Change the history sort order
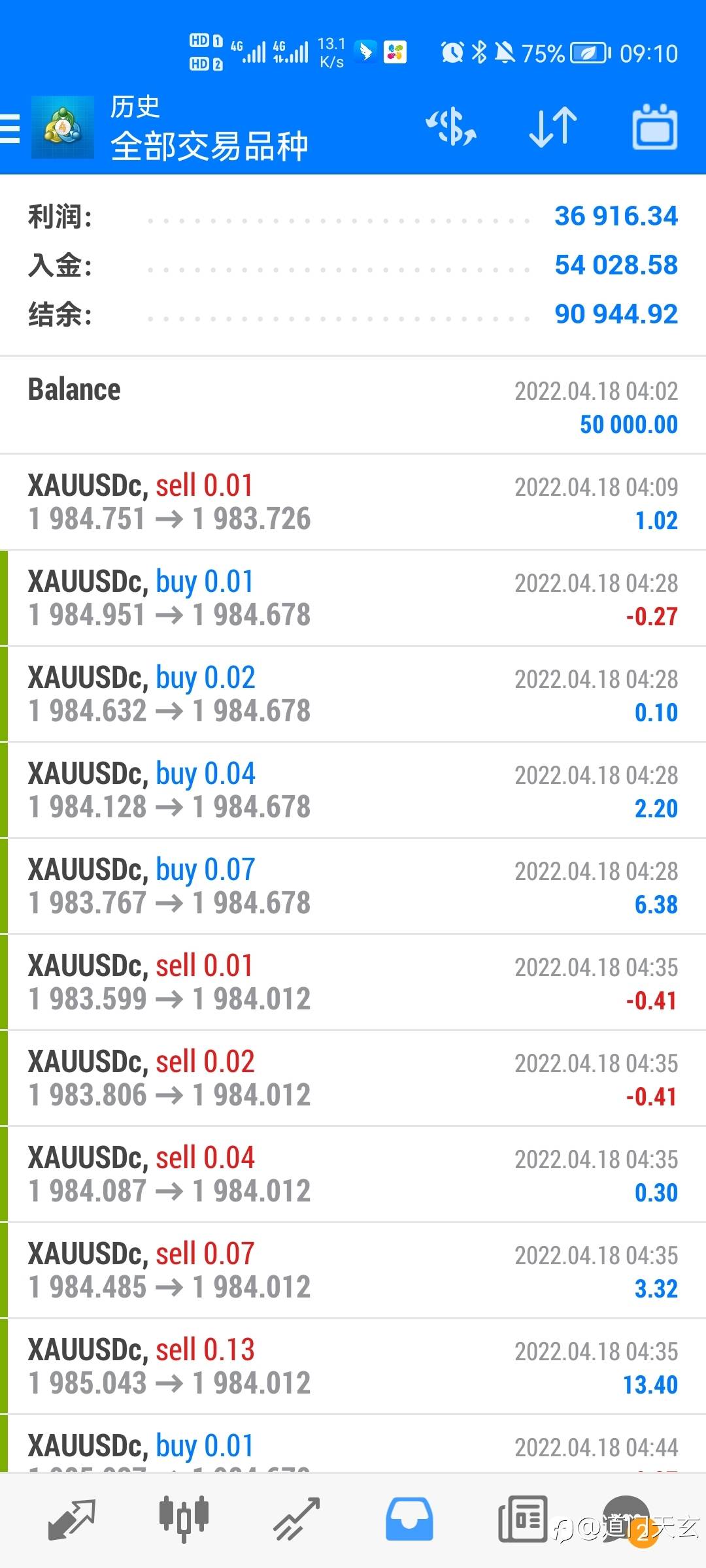The height and width of the screenshot is (1568, 706). [x=553, y=127]
